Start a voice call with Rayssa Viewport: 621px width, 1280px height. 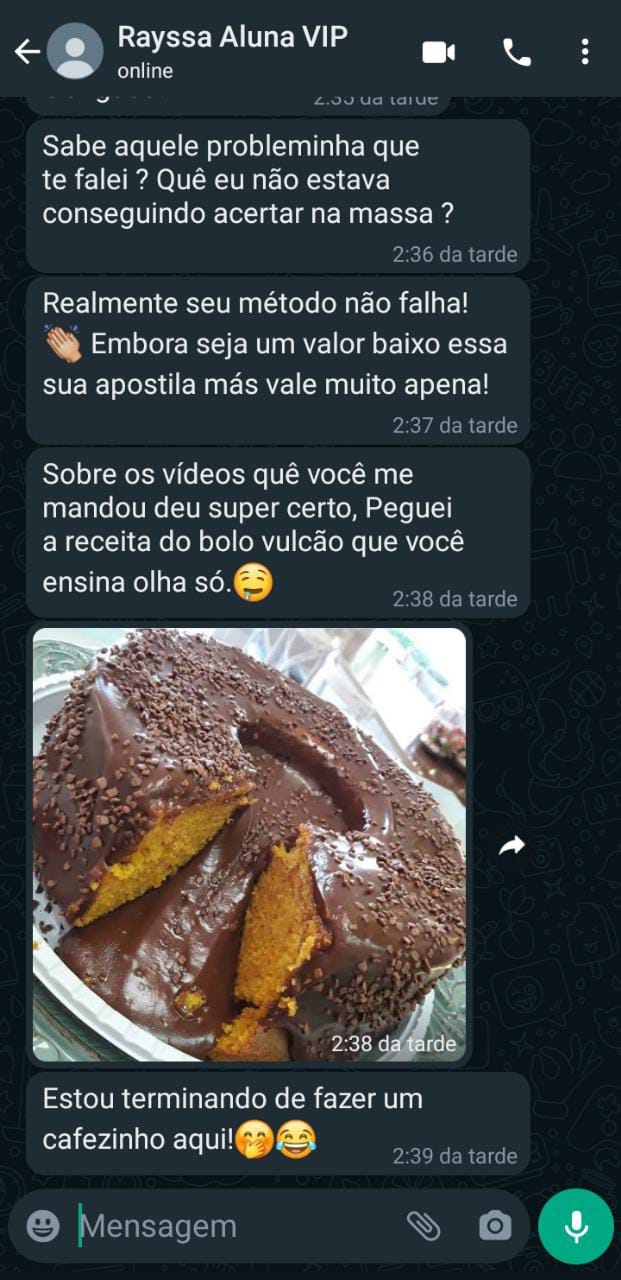click(516, 52)
